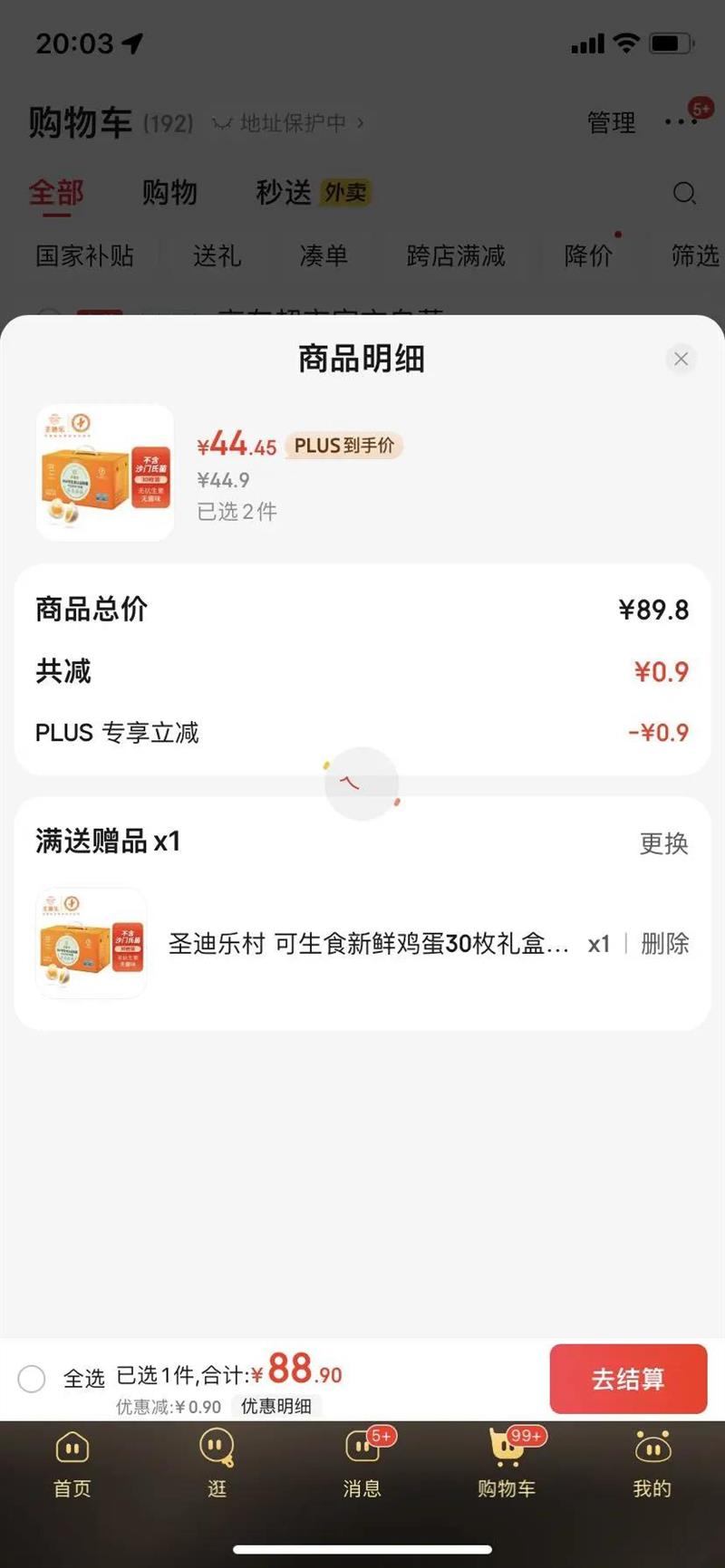Go to the 首页 home tab
Image resolution: width=725 pixels, height=1568 pixels.
pos(72,1464)
